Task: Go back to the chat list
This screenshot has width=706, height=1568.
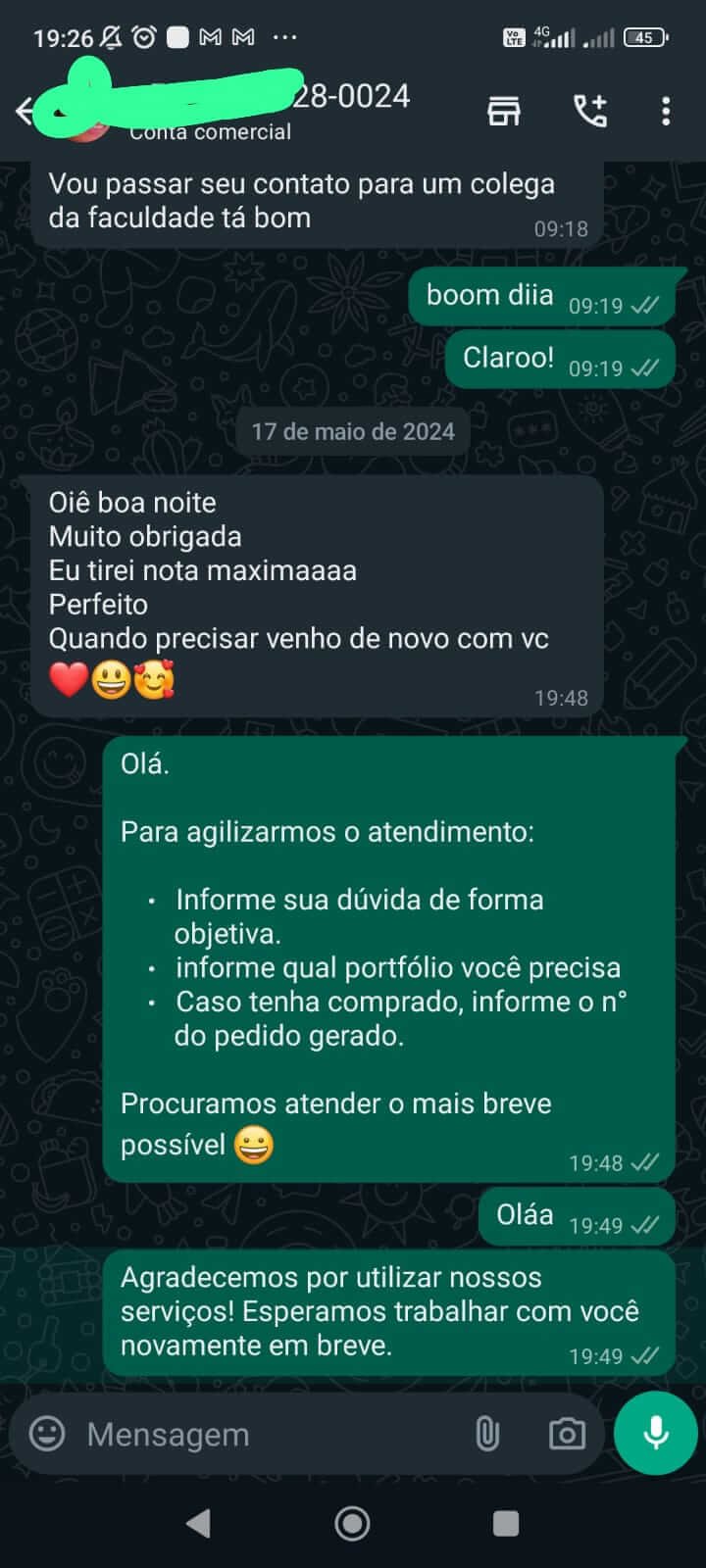Action: (x=24, y=111)
